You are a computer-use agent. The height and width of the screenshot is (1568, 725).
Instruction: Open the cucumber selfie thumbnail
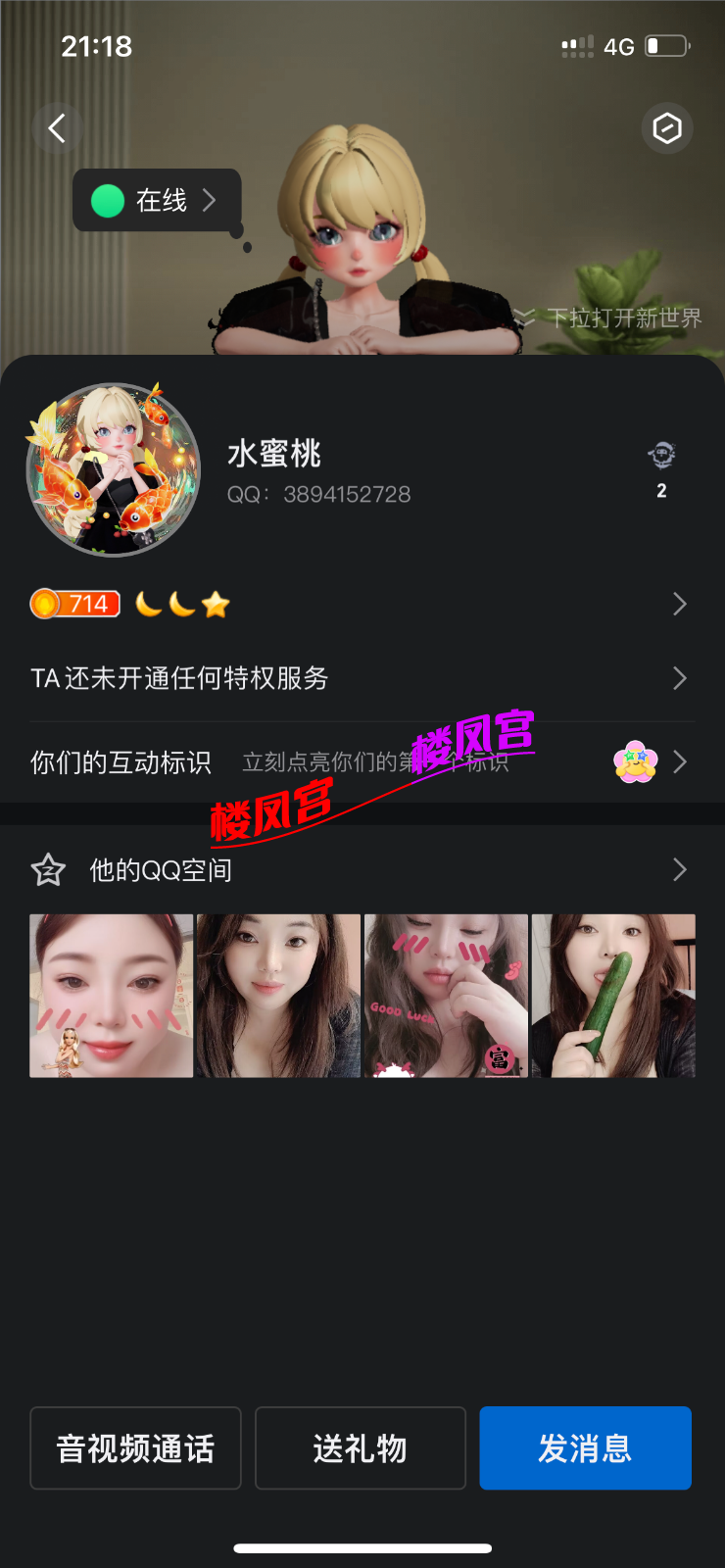pyautogui.click(x=612, y=996)
